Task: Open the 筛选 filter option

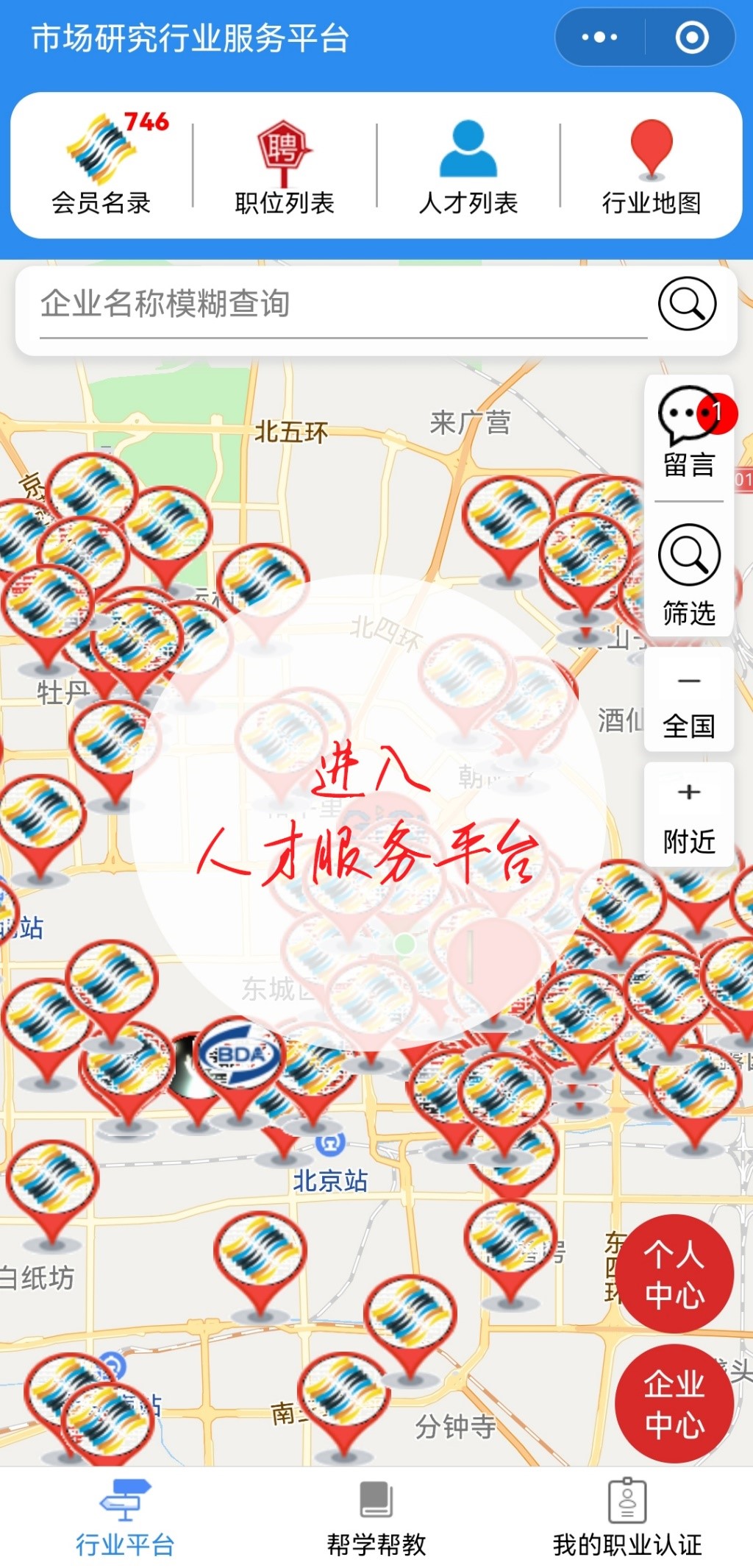Action: coord(689,575)
